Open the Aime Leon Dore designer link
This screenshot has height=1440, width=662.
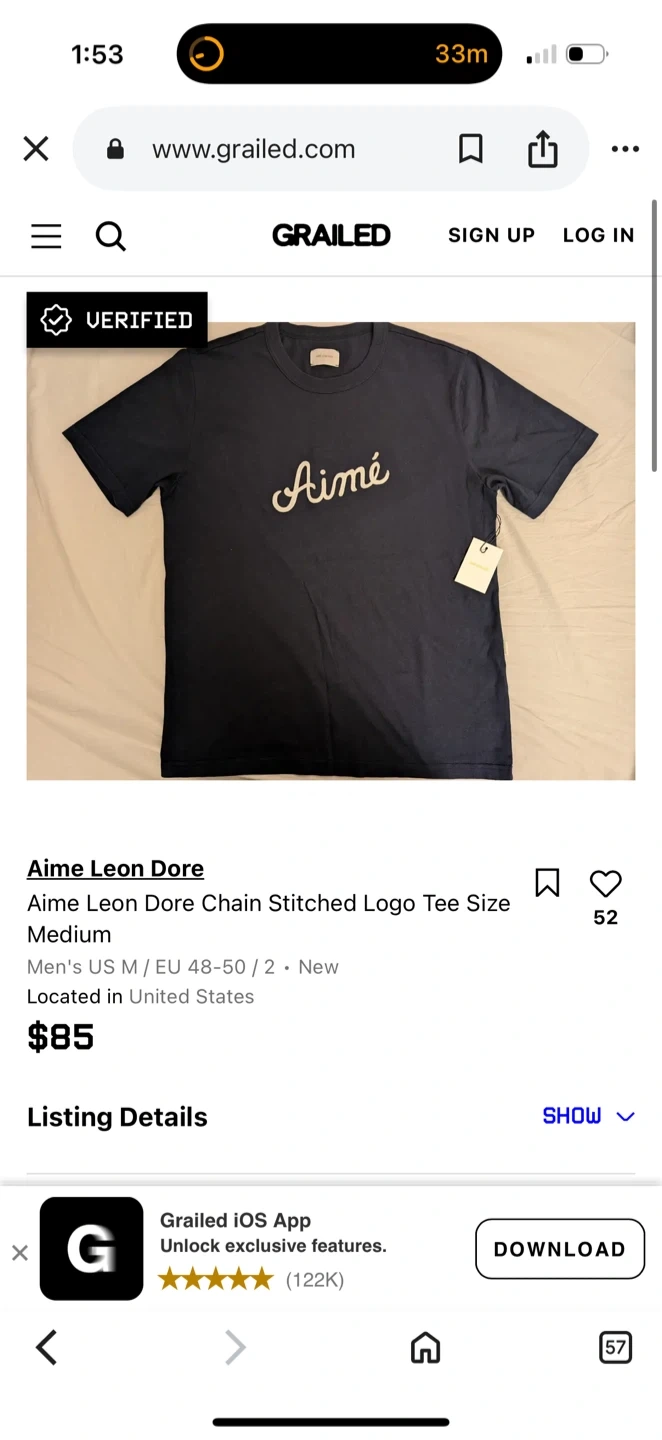pyautogui.click(x=115, y=868)
